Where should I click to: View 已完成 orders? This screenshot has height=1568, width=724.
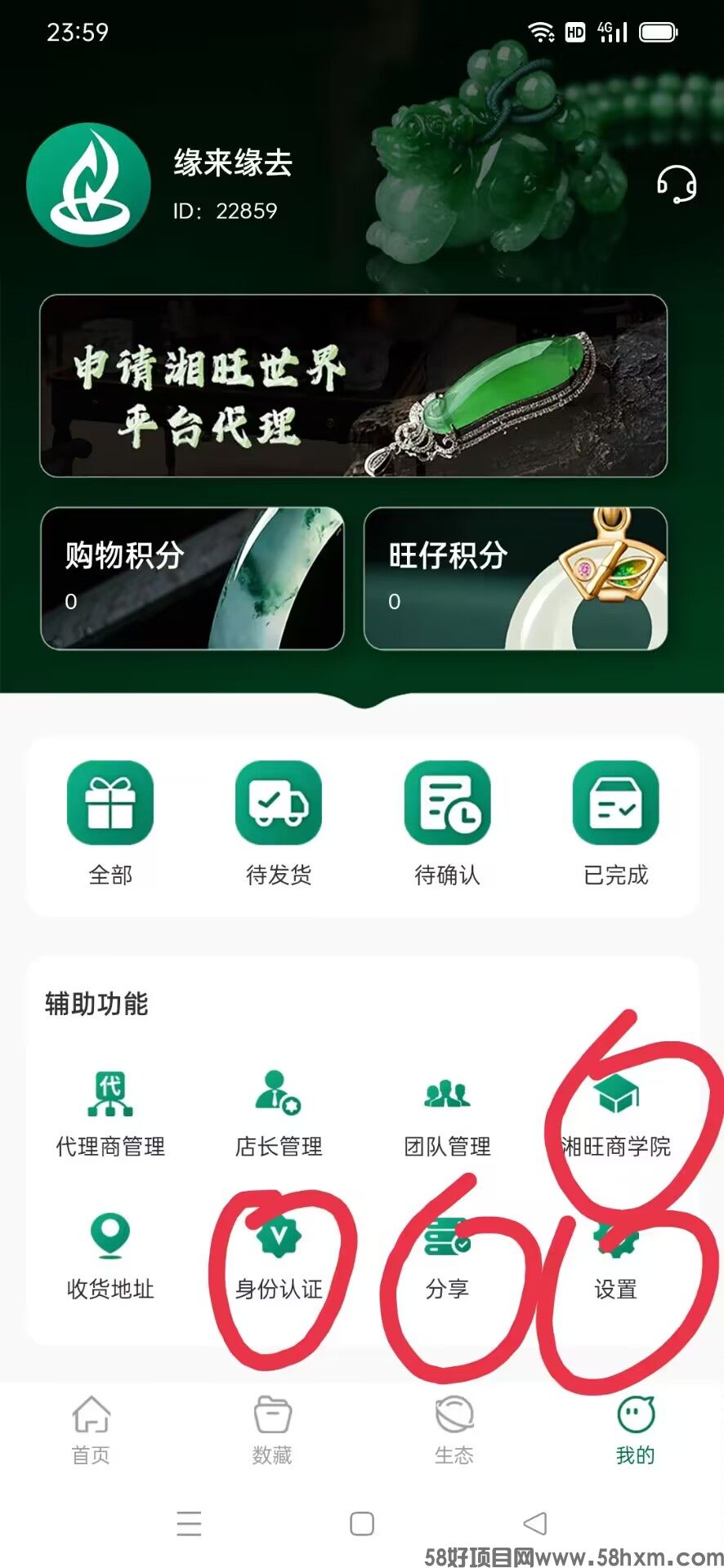point(615,821)
